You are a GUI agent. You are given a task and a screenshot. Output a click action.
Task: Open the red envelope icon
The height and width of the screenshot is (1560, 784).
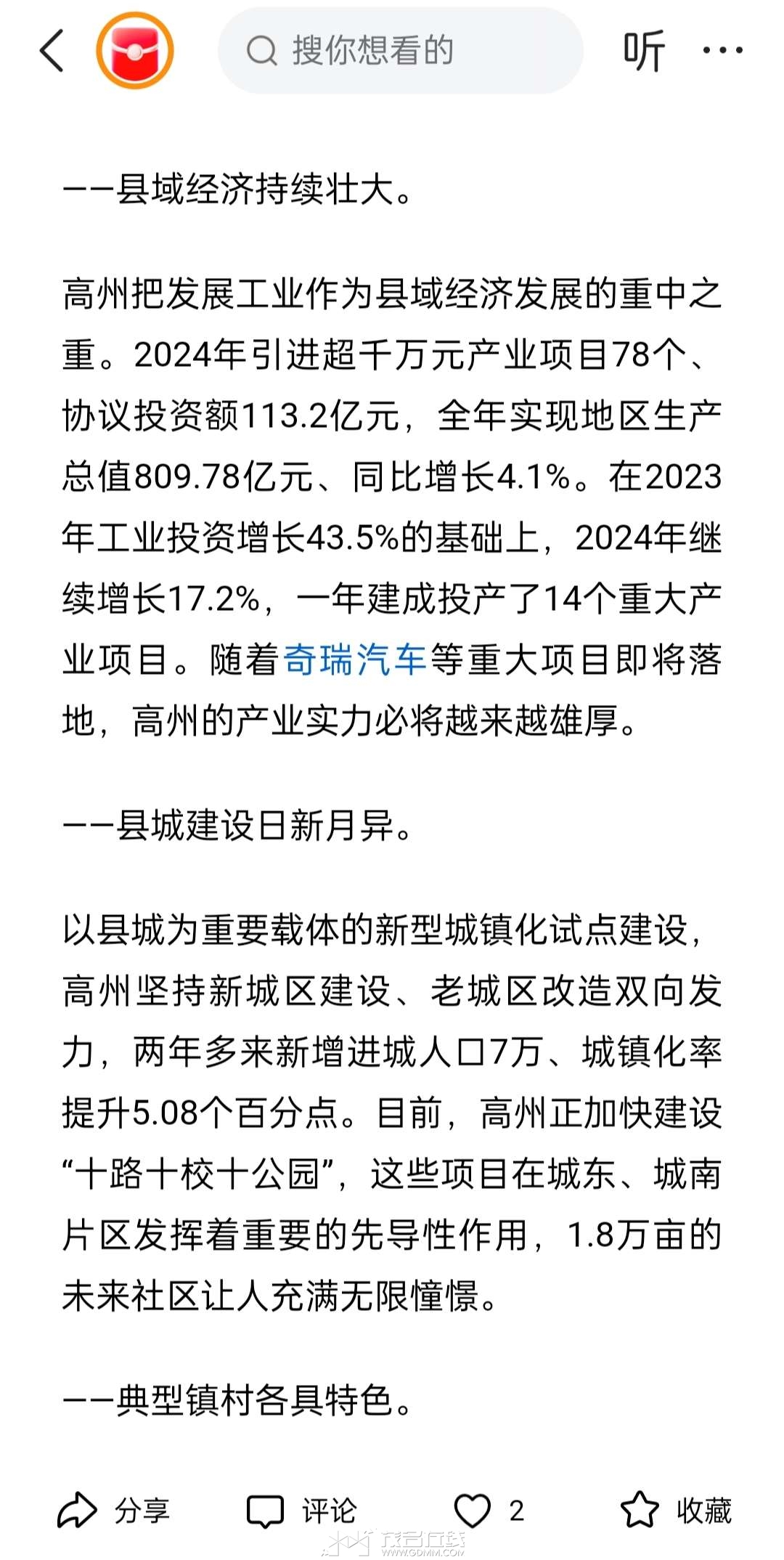(135, 51)
